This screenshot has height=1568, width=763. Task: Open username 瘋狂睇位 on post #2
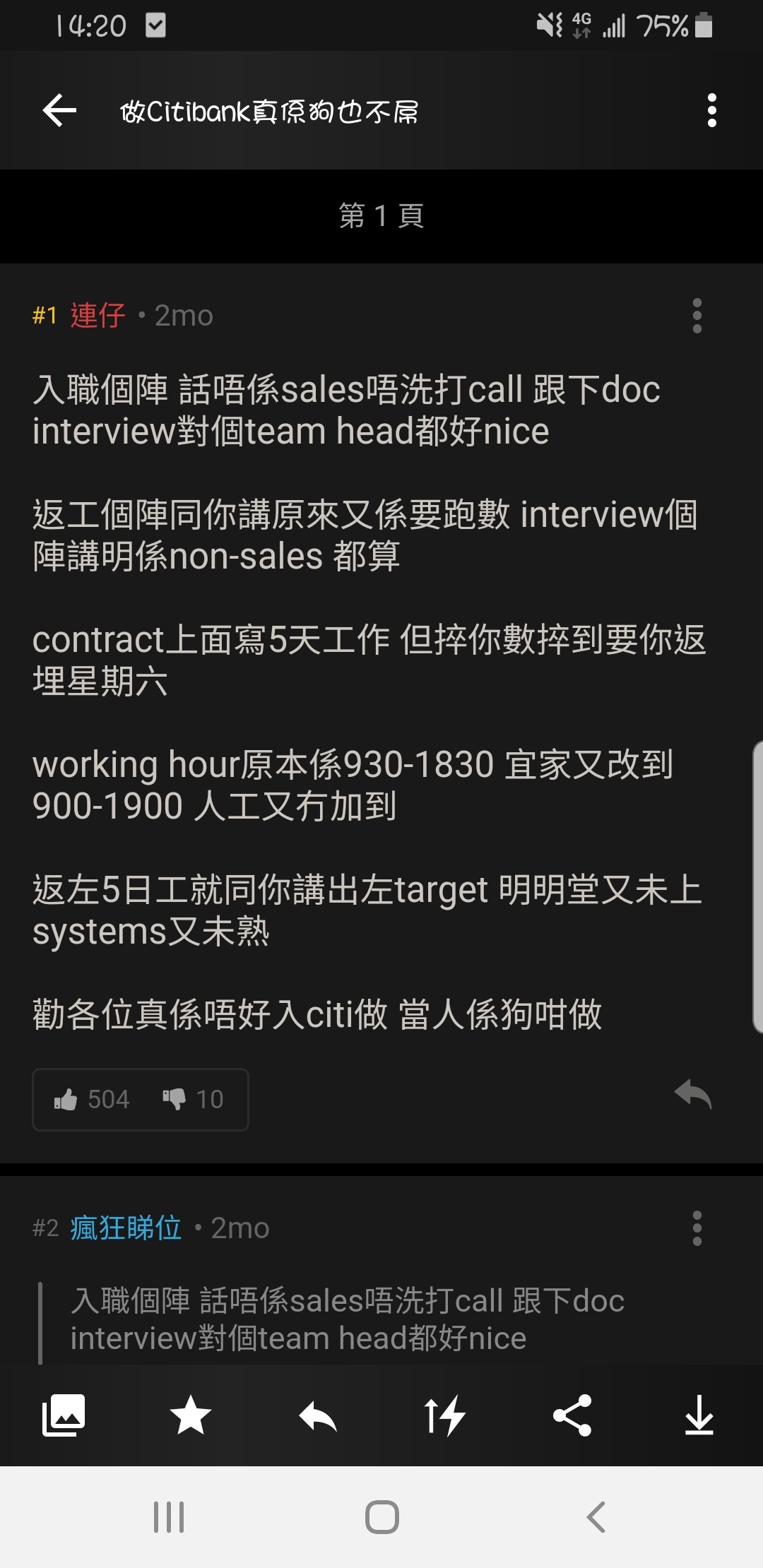point(126,1228)
